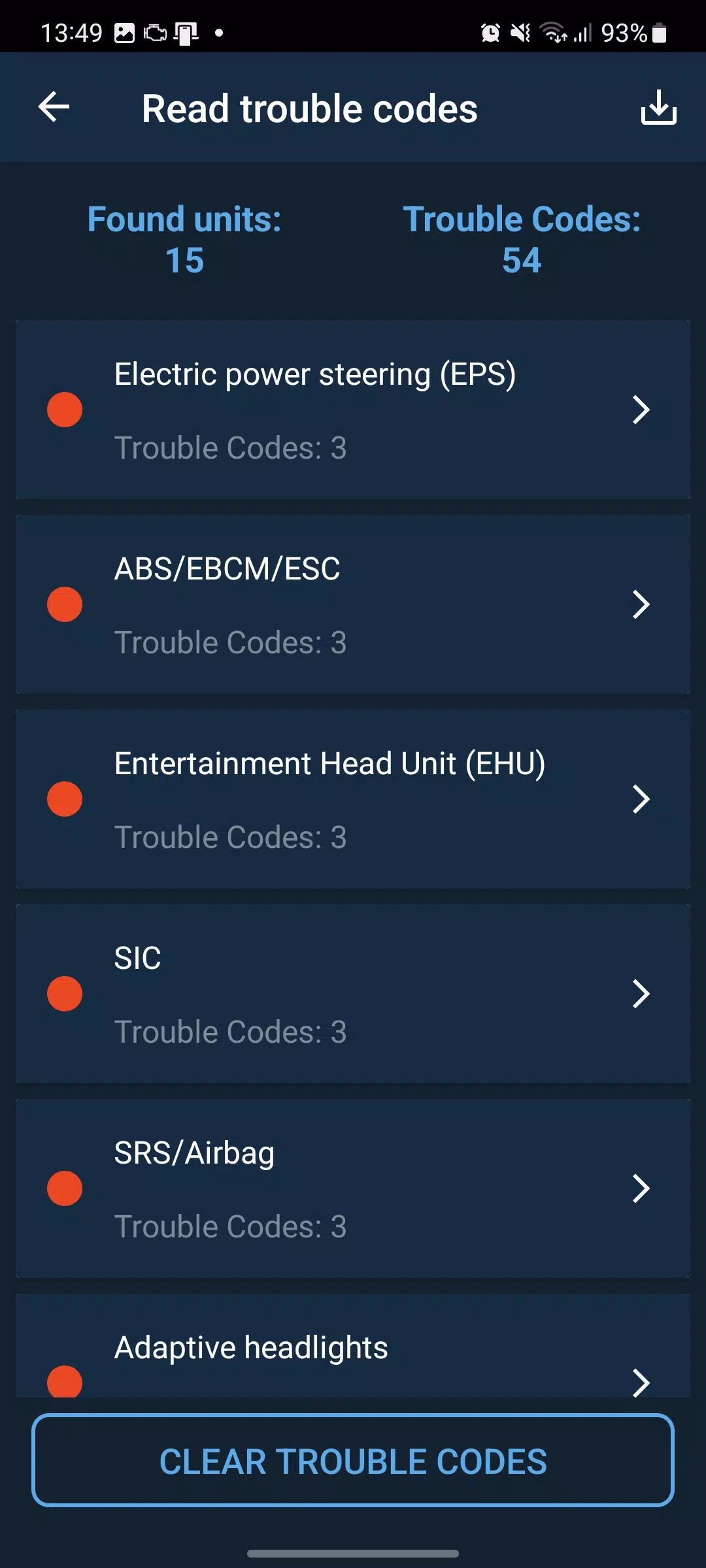Select the Entertainment Head Unit list entry
Screen dimensions: 706x1568
(x=353, y=798)
